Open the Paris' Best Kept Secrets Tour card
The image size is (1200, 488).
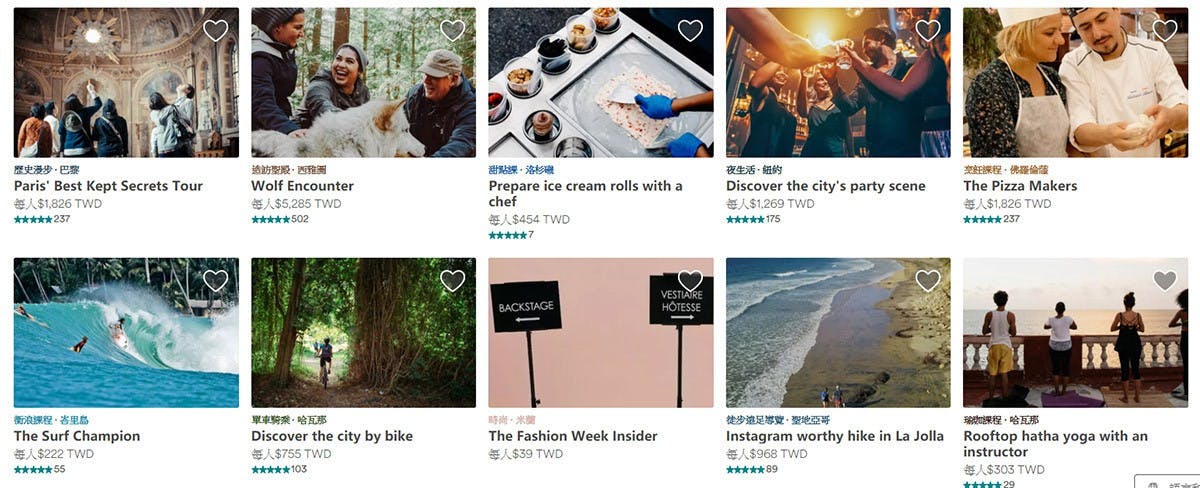click(x=108, y=186)
